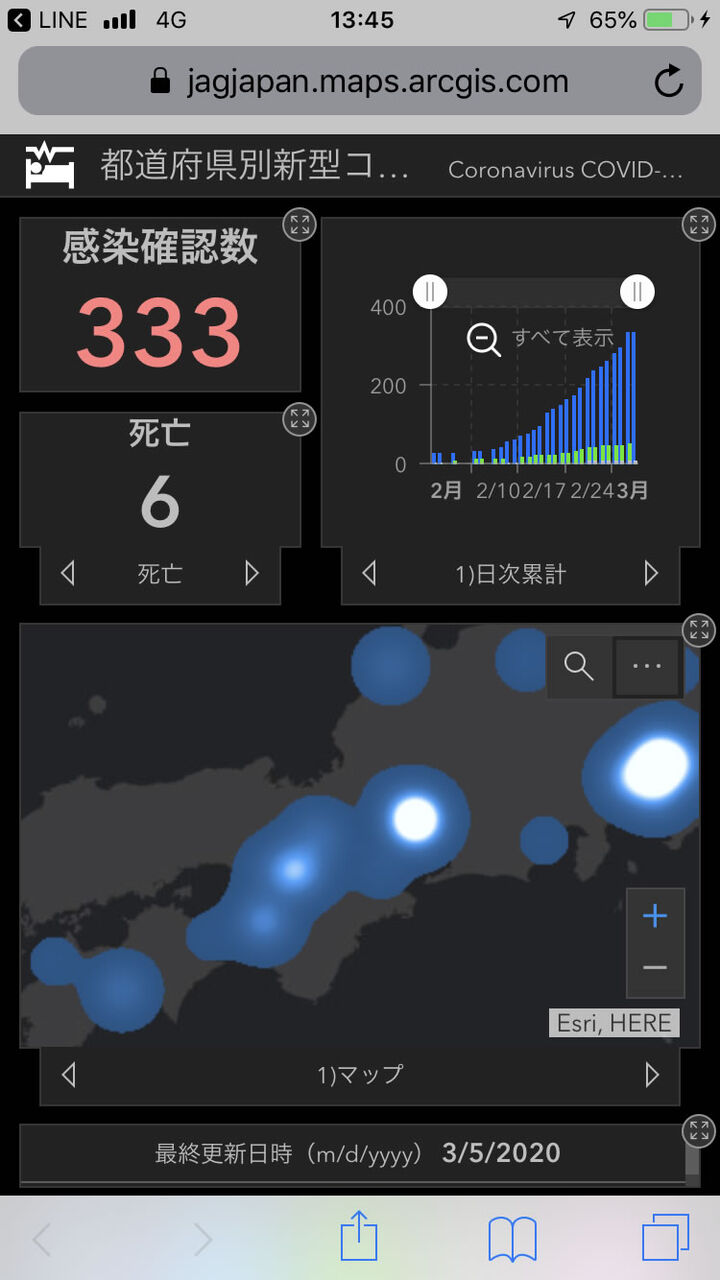Tap the jagjapan.maps.arcgis.com address field

tap(360, 81)
